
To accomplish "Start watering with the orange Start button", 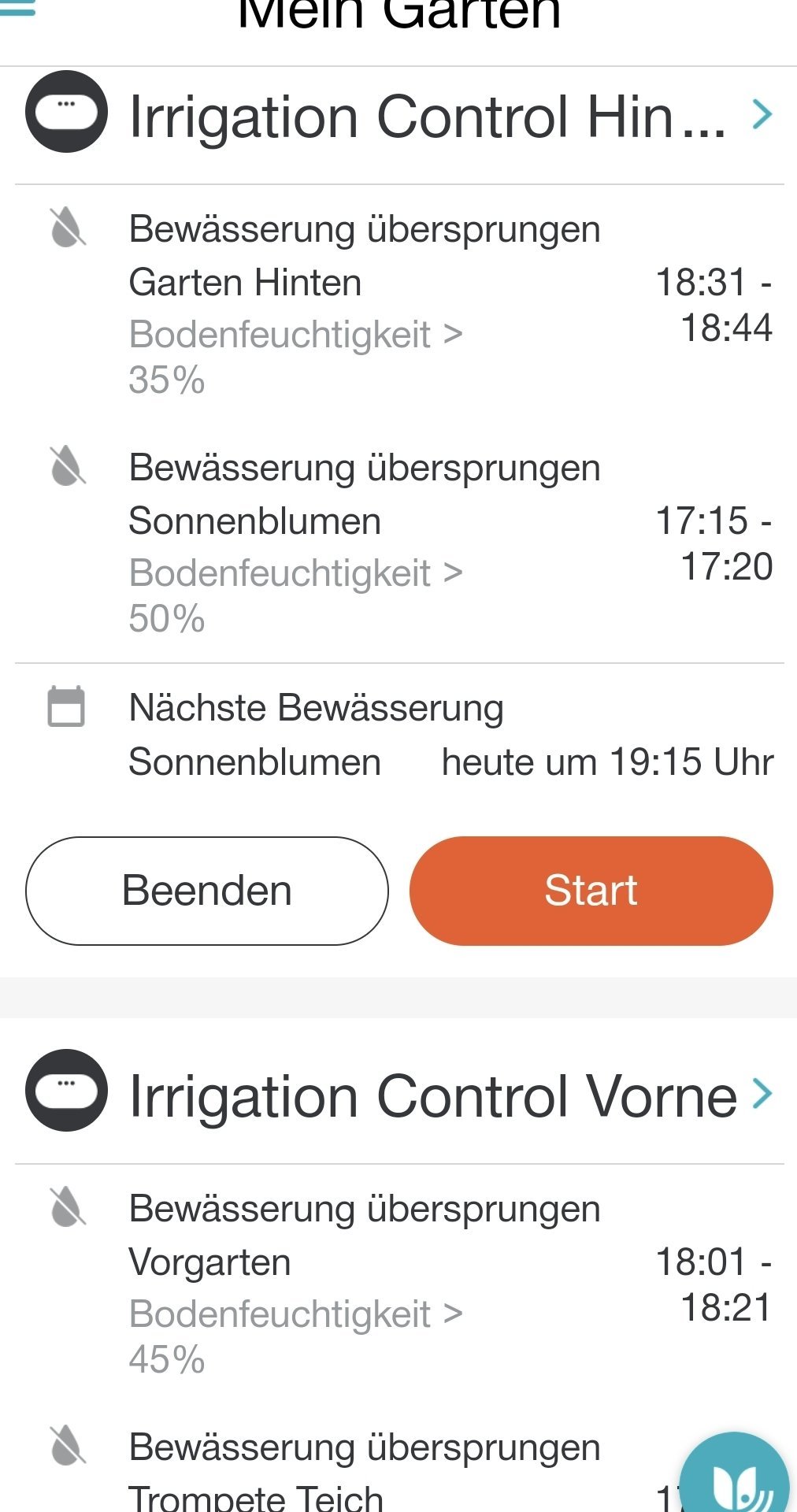I will click(591, 891).
